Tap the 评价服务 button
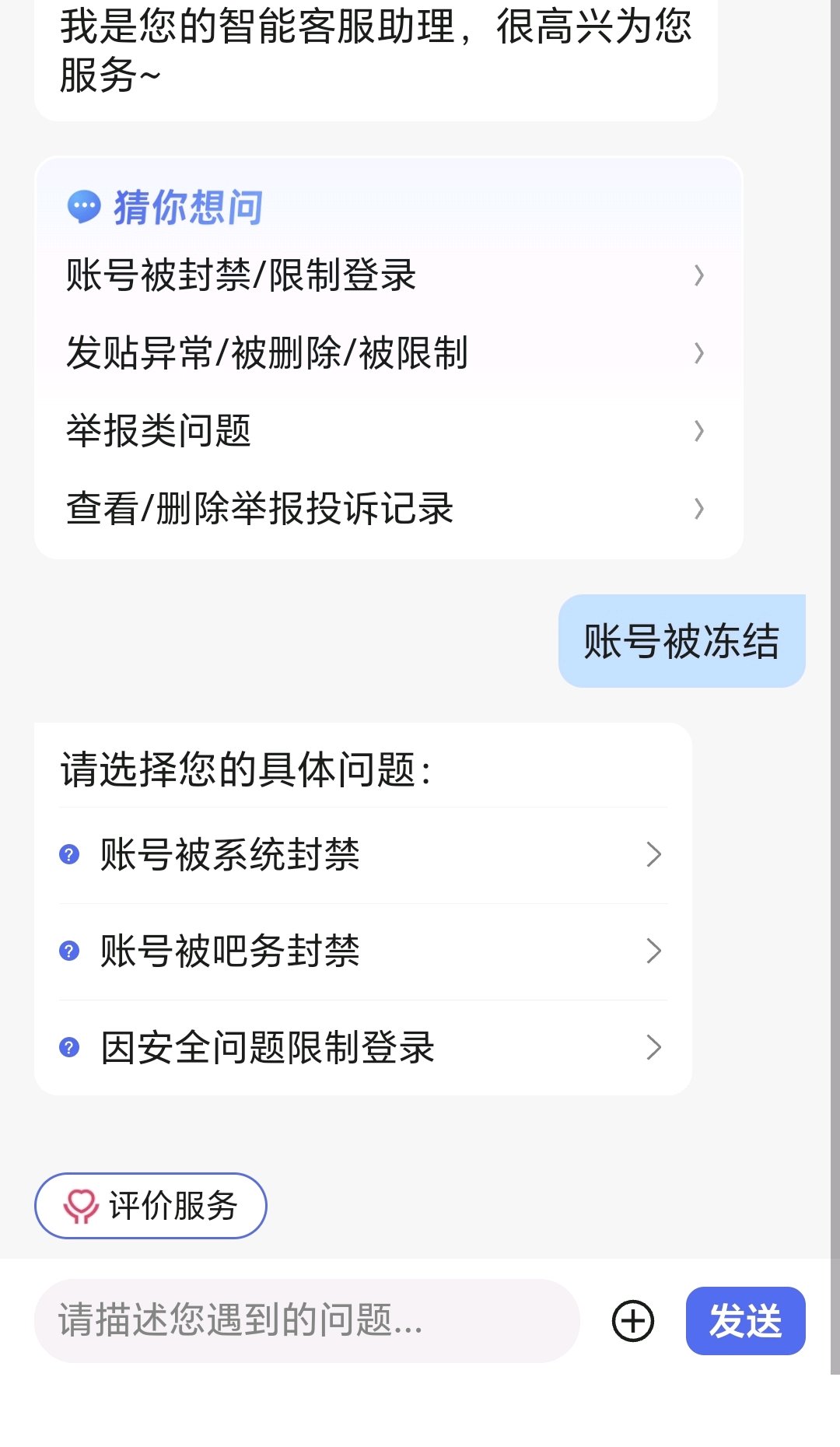This screenshot has width=840, height=1447. click(151, 1206)
